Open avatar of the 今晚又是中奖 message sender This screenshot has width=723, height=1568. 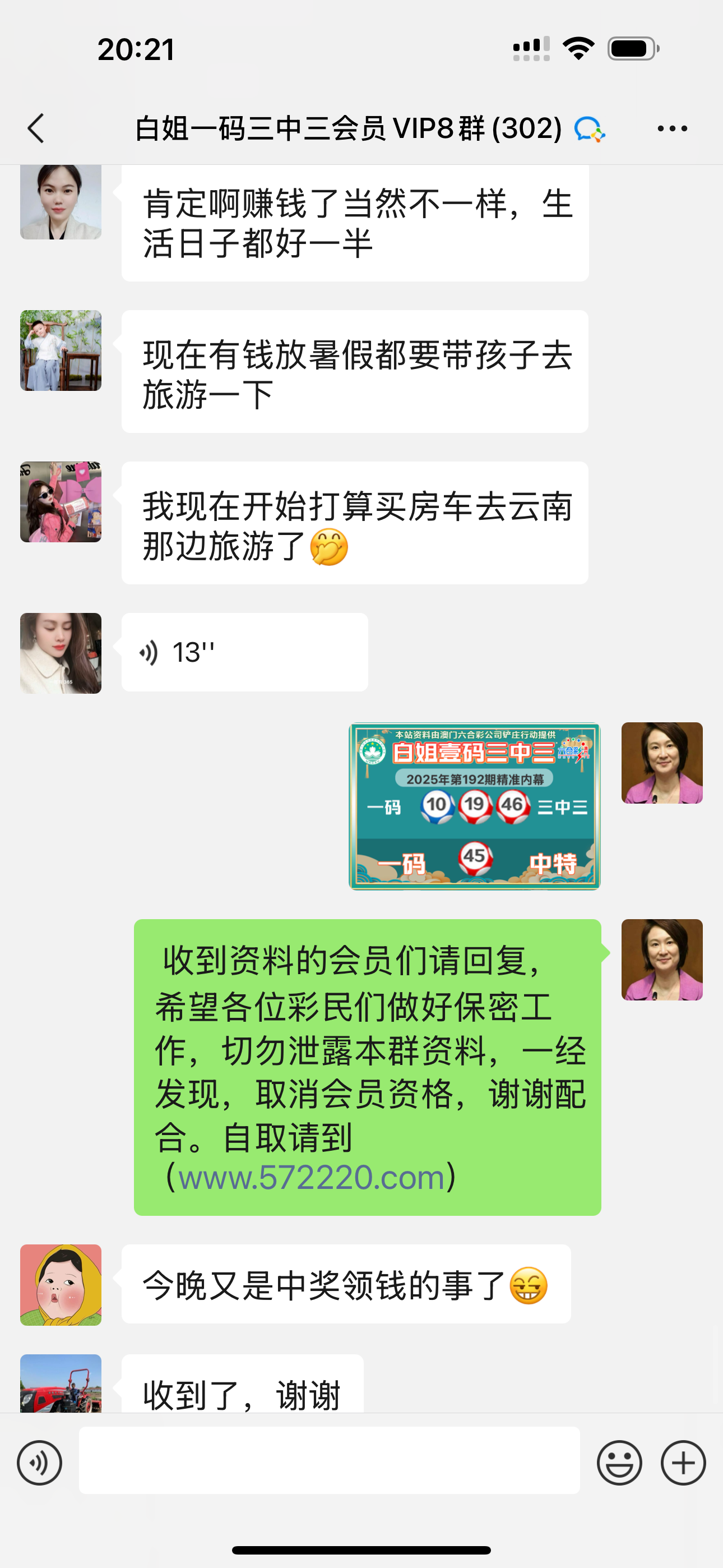61,1285
